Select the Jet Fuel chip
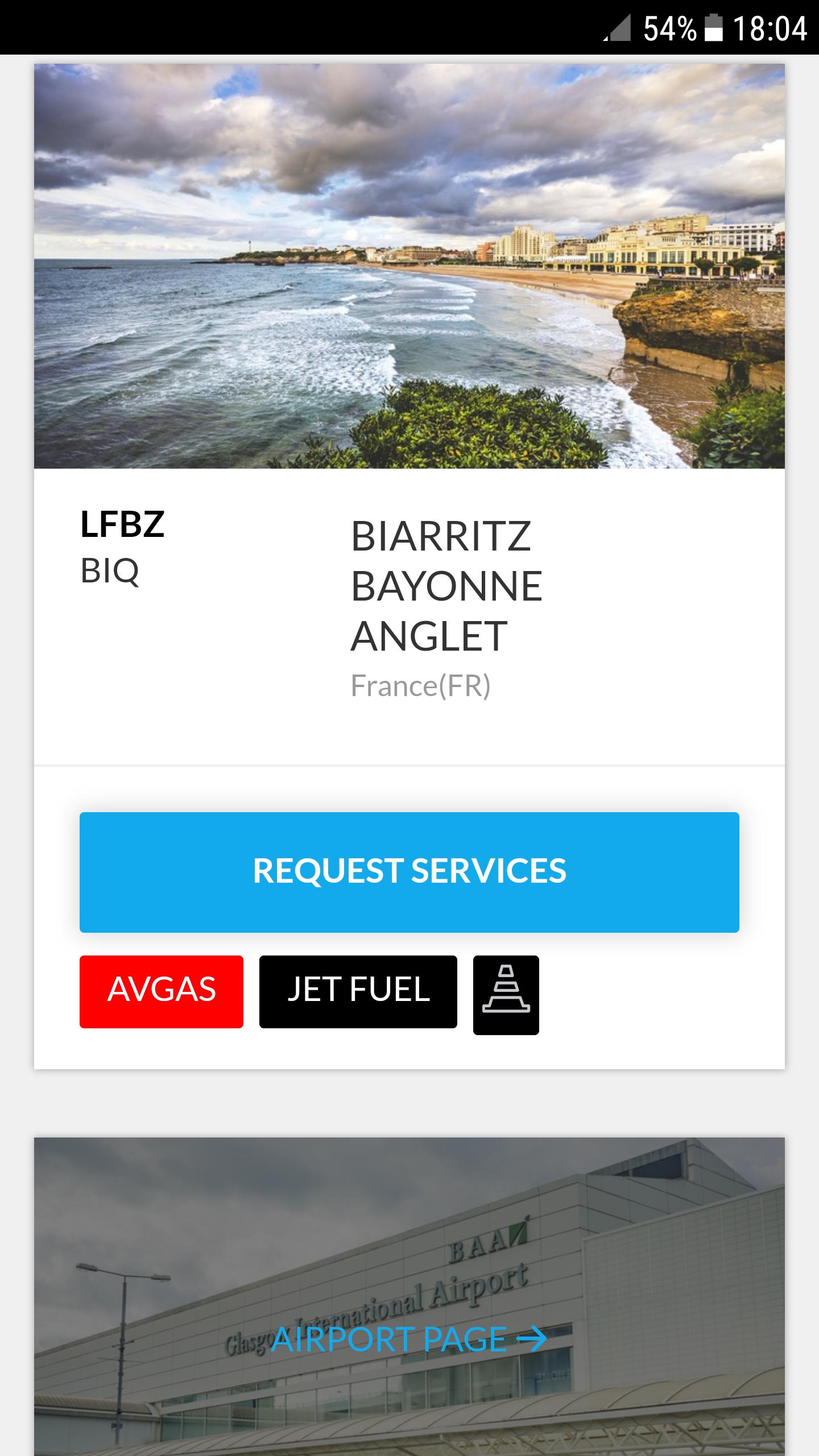 (x=358, y=991)
